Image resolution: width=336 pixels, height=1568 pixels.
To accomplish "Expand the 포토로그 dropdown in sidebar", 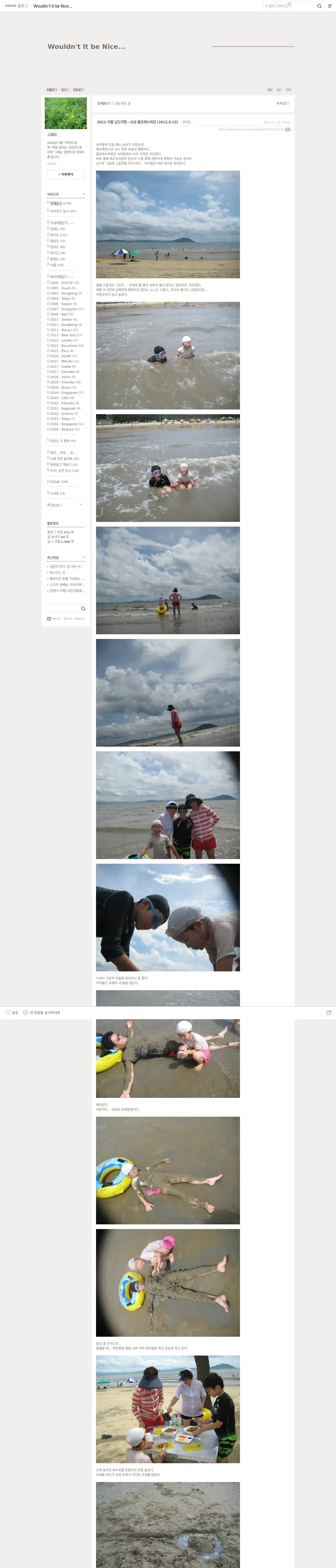I will 81,504.
